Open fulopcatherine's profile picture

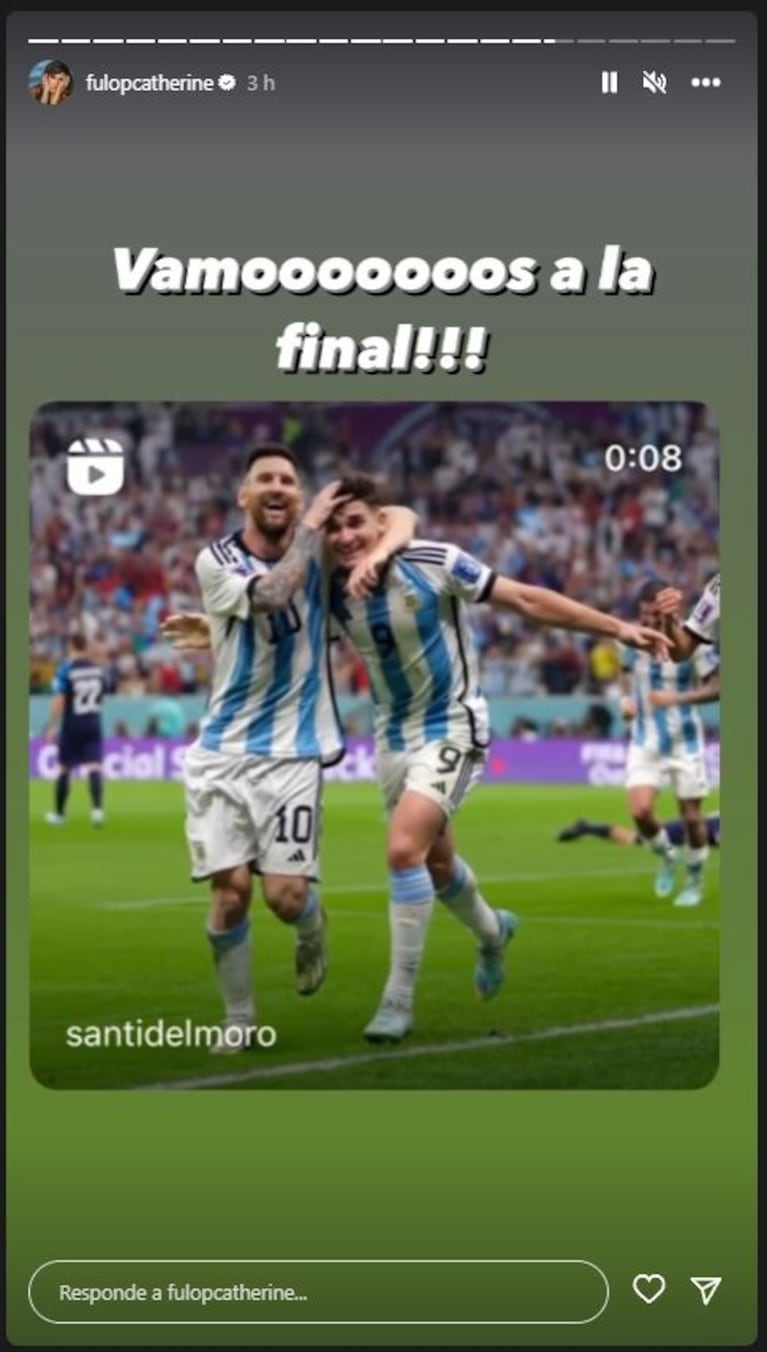[x=50, y=83]
